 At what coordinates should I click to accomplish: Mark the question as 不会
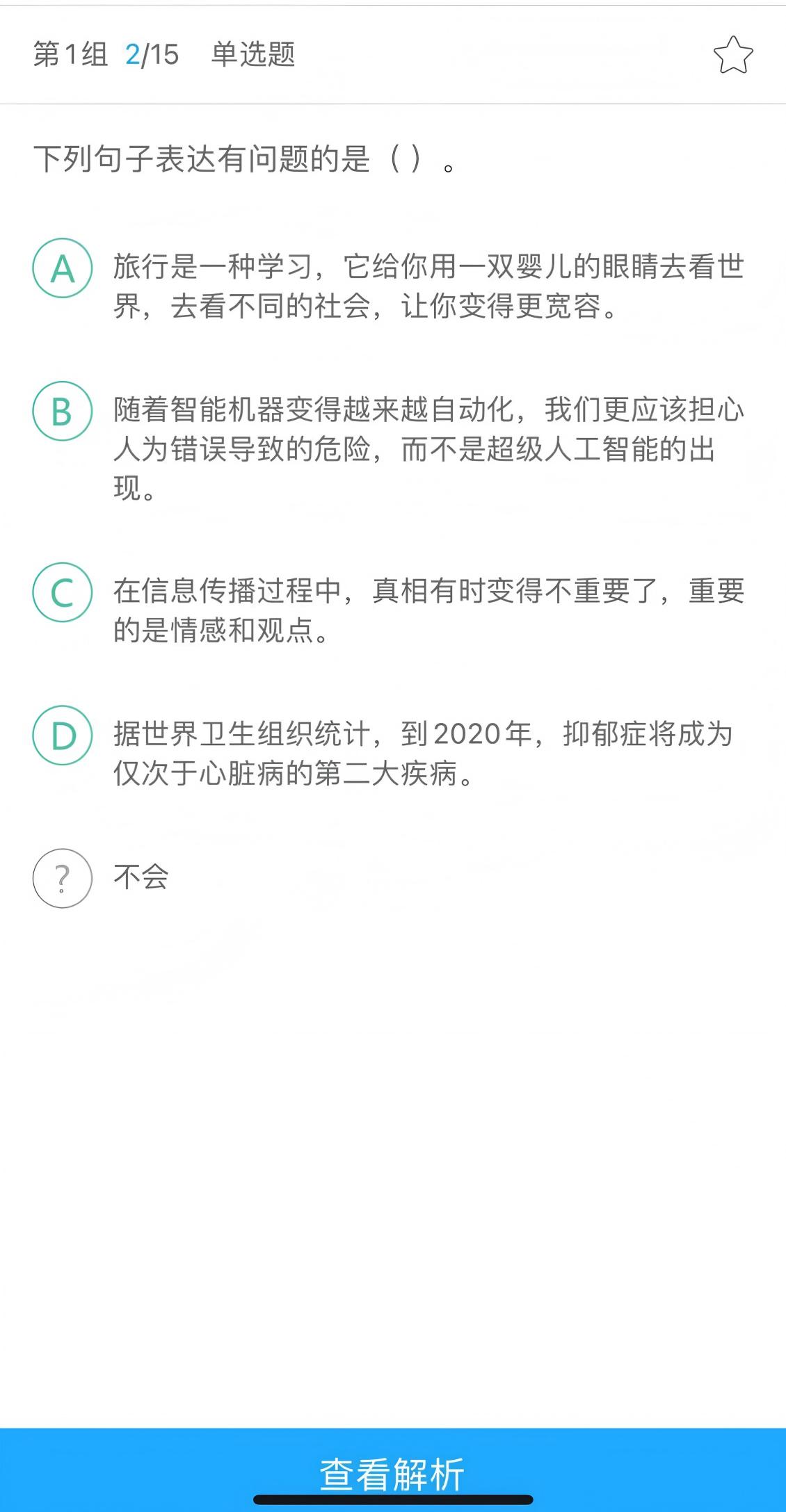(x=63, y=878)
